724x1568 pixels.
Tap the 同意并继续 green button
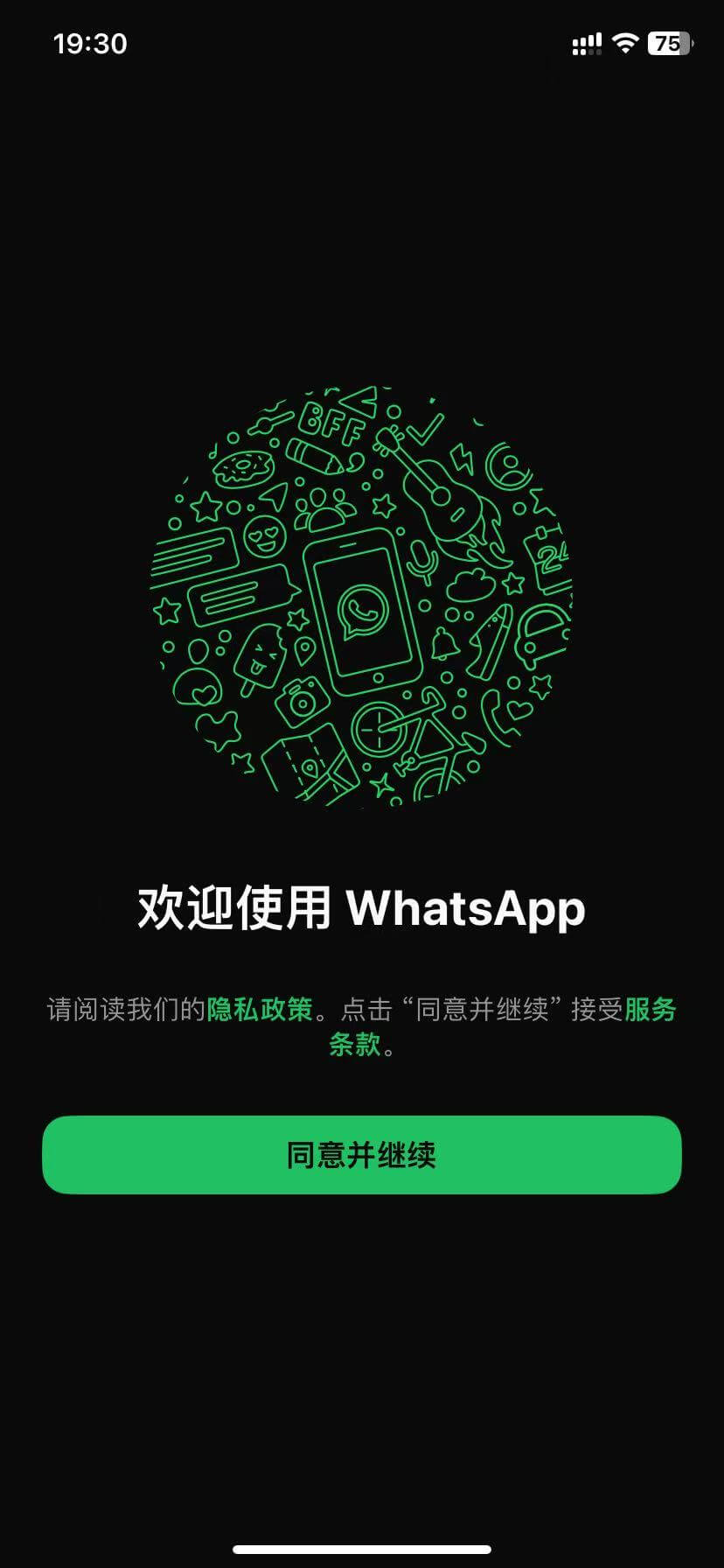362,1155
